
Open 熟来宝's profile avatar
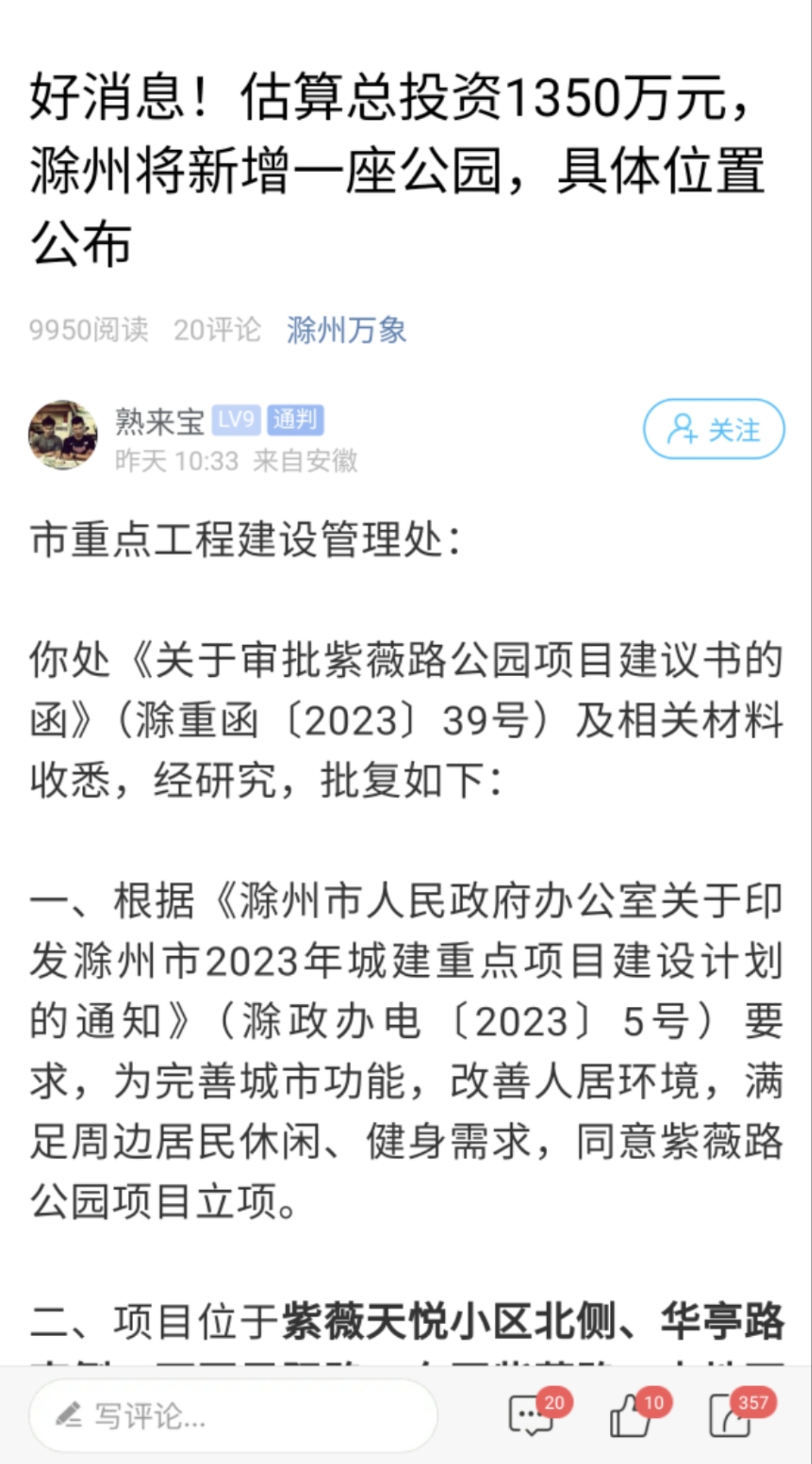[x=63, y=435]
